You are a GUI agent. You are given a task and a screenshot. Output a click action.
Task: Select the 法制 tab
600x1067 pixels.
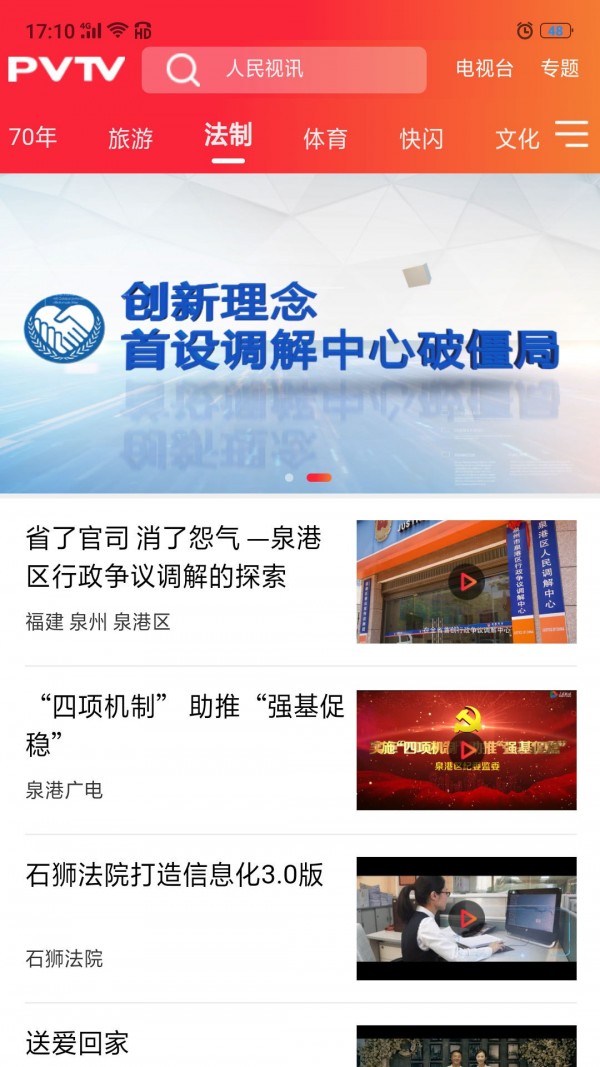tap(228, 135)
